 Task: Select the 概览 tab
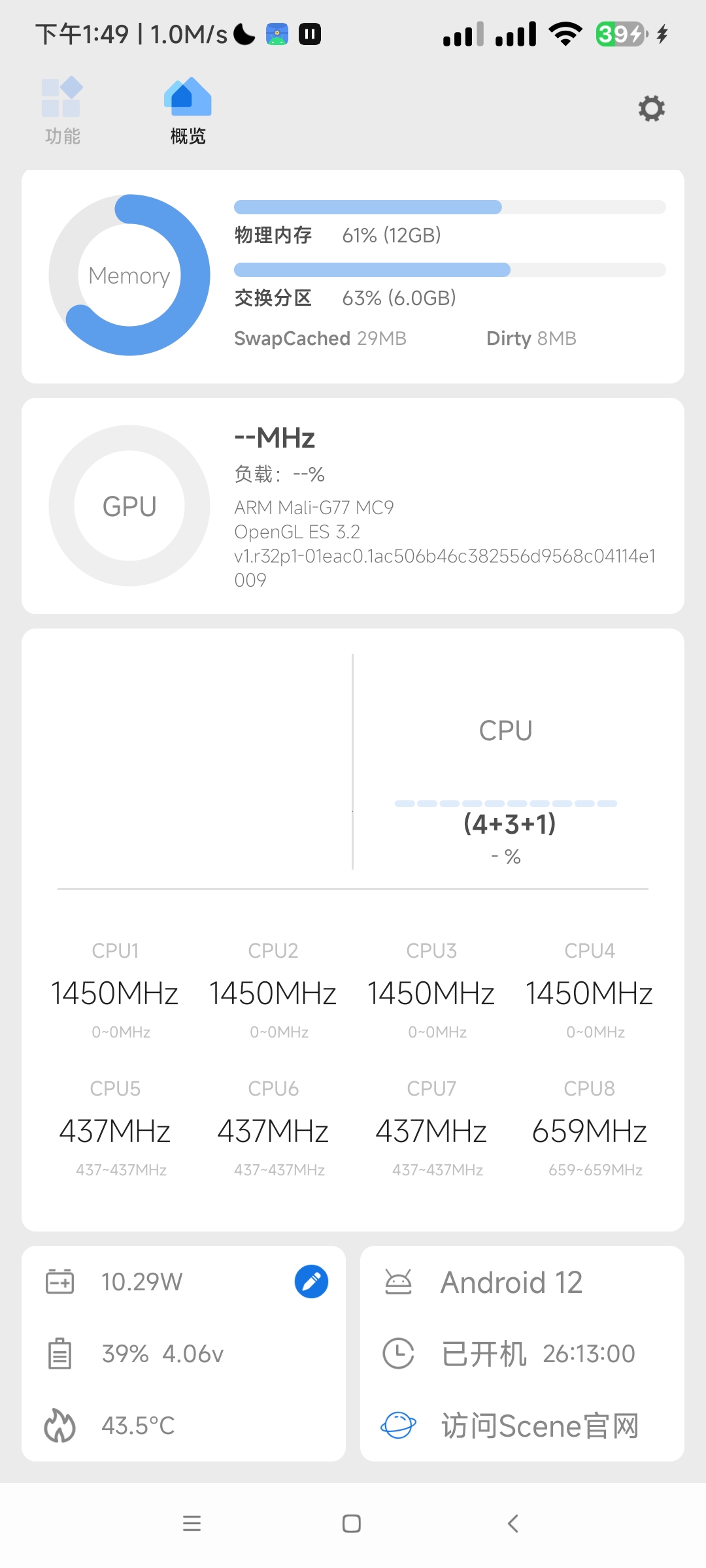click(x=188, y=110)
